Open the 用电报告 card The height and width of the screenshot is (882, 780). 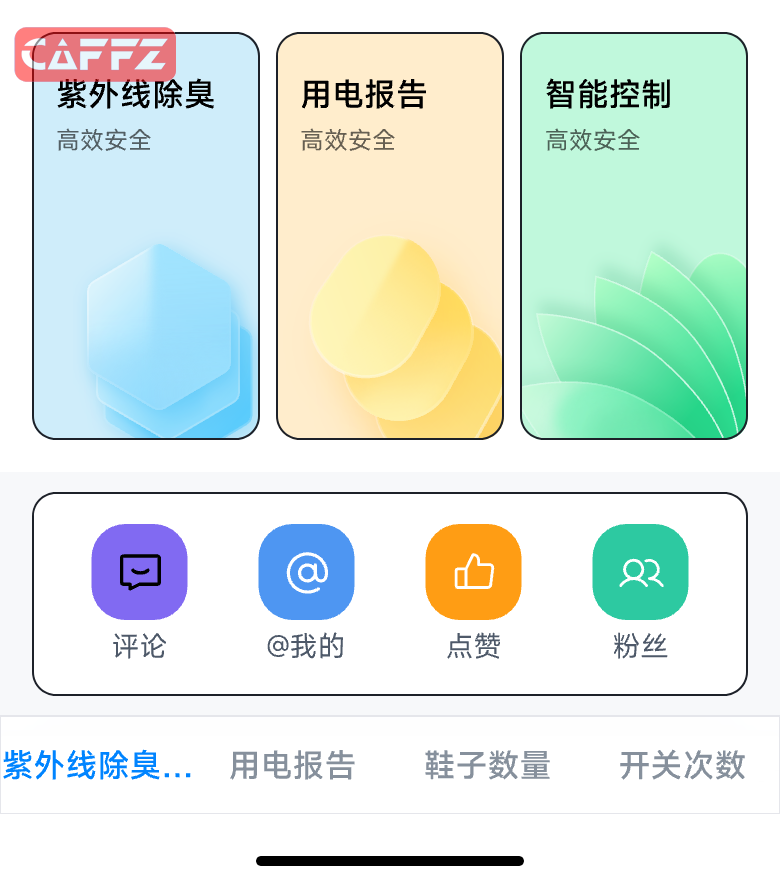click(x=390, y=236)
